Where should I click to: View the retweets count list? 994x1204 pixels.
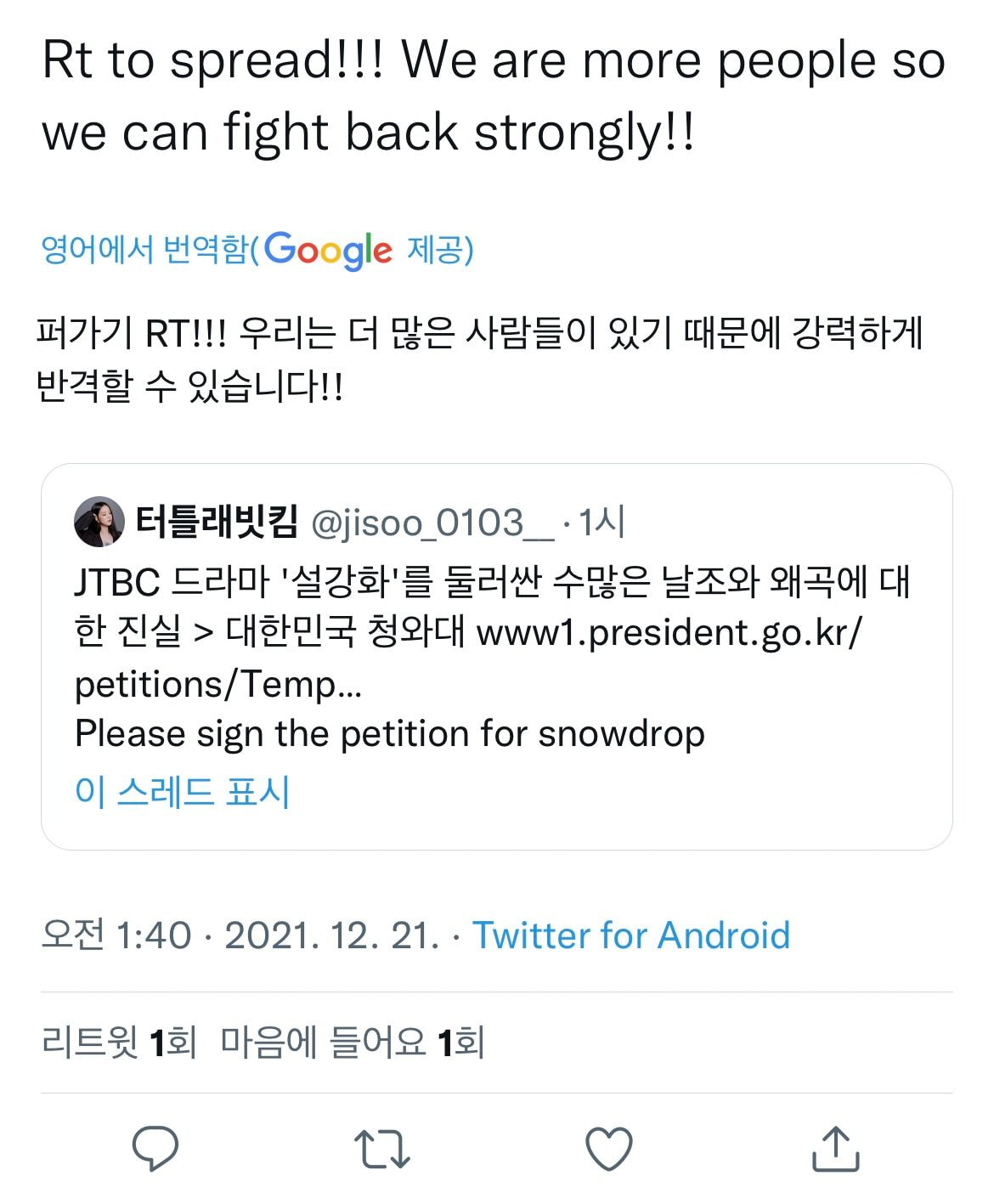119,1042
